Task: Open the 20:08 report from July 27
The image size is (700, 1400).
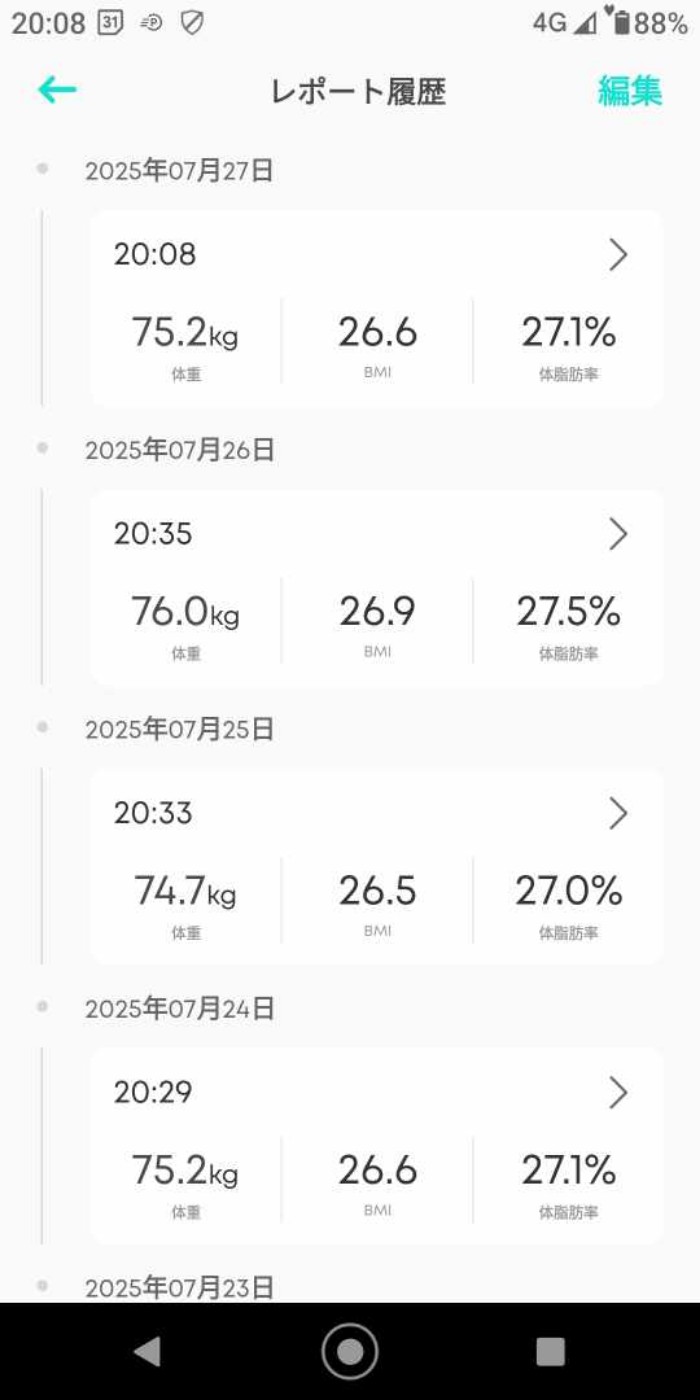Action: coord(376,308)
